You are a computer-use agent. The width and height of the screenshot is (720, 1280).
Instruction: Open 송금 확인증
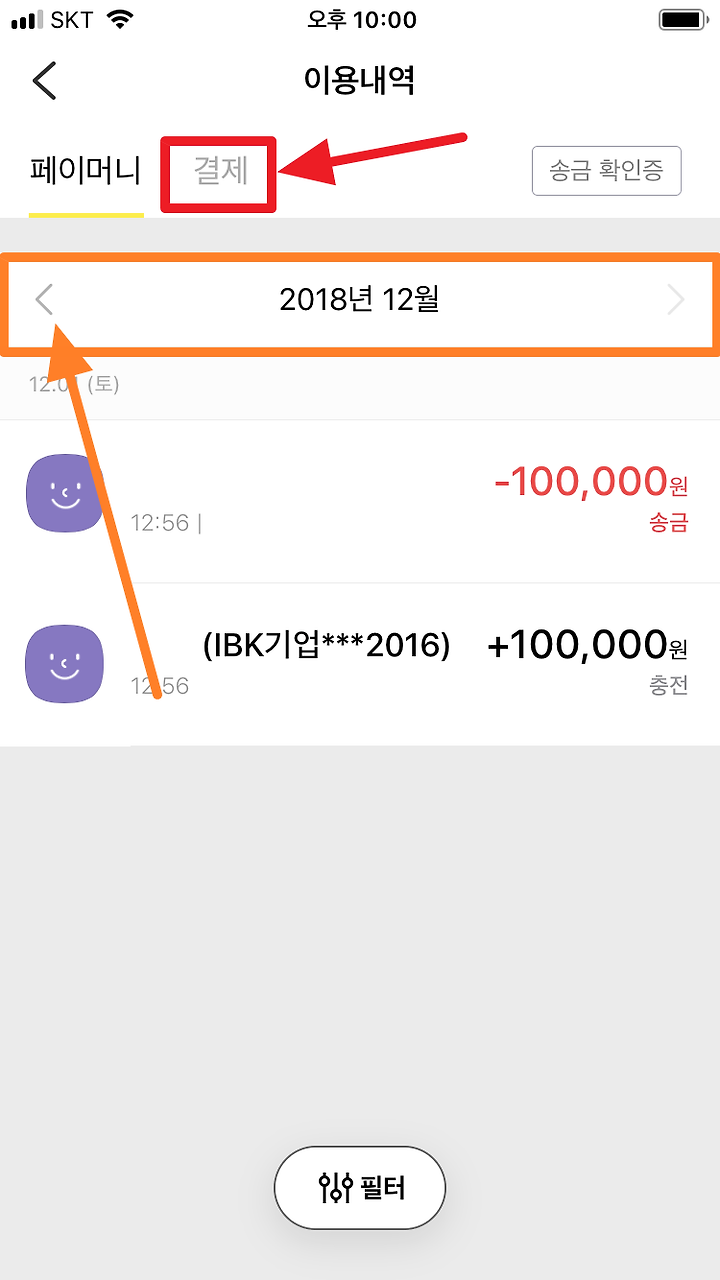tap(606, 171)
